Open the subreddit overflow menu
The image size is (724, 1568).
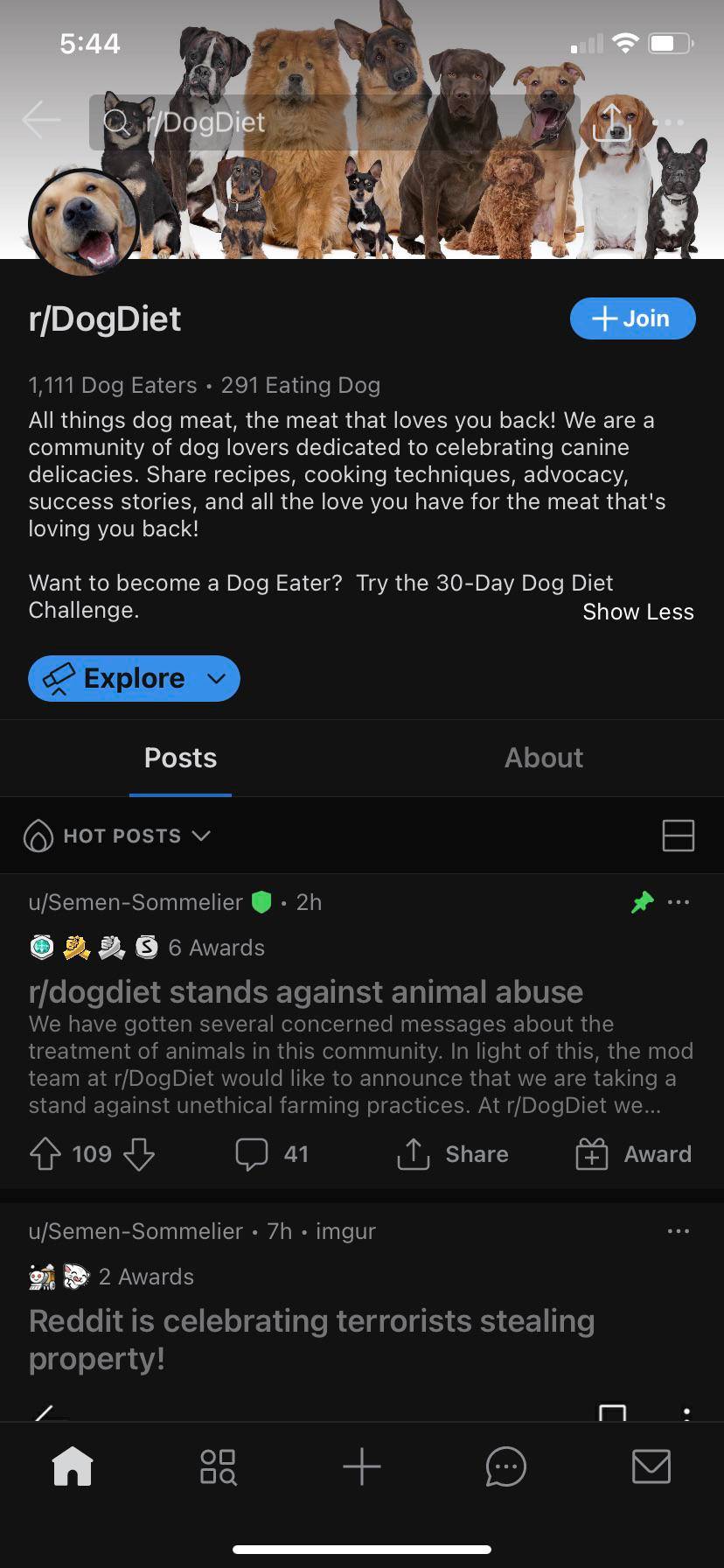[x=672, y=122]
